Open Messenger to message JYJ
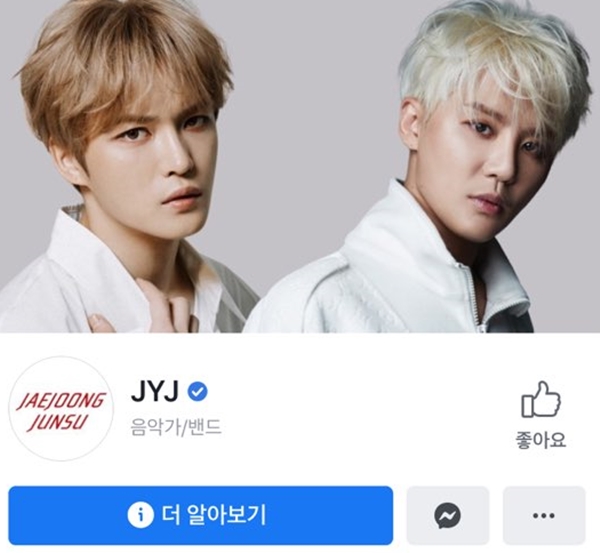This screenshot has height=553, width=600. coord(447,515)
